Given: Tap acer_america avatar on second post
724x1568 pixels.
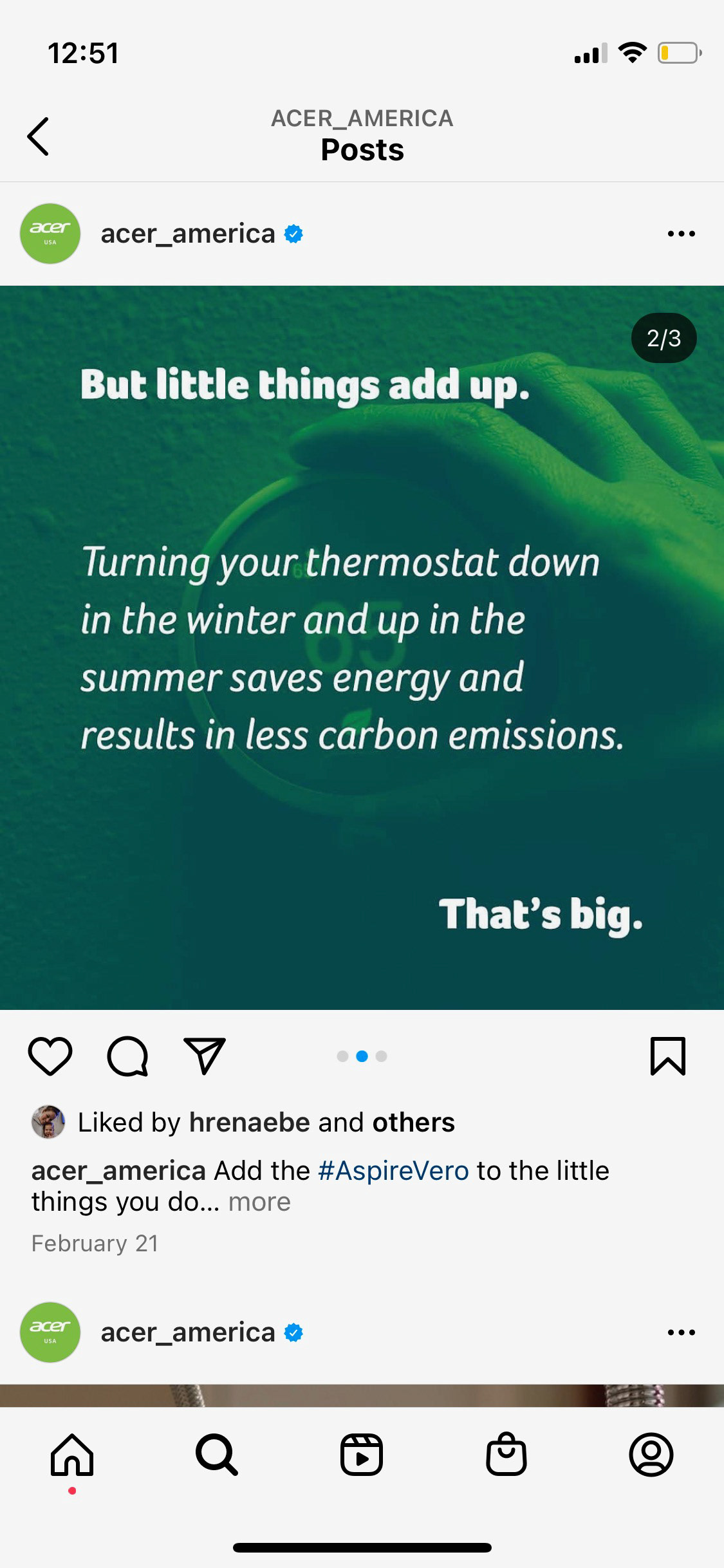Looking at the screenshot, I should (x=50, y=1332).
